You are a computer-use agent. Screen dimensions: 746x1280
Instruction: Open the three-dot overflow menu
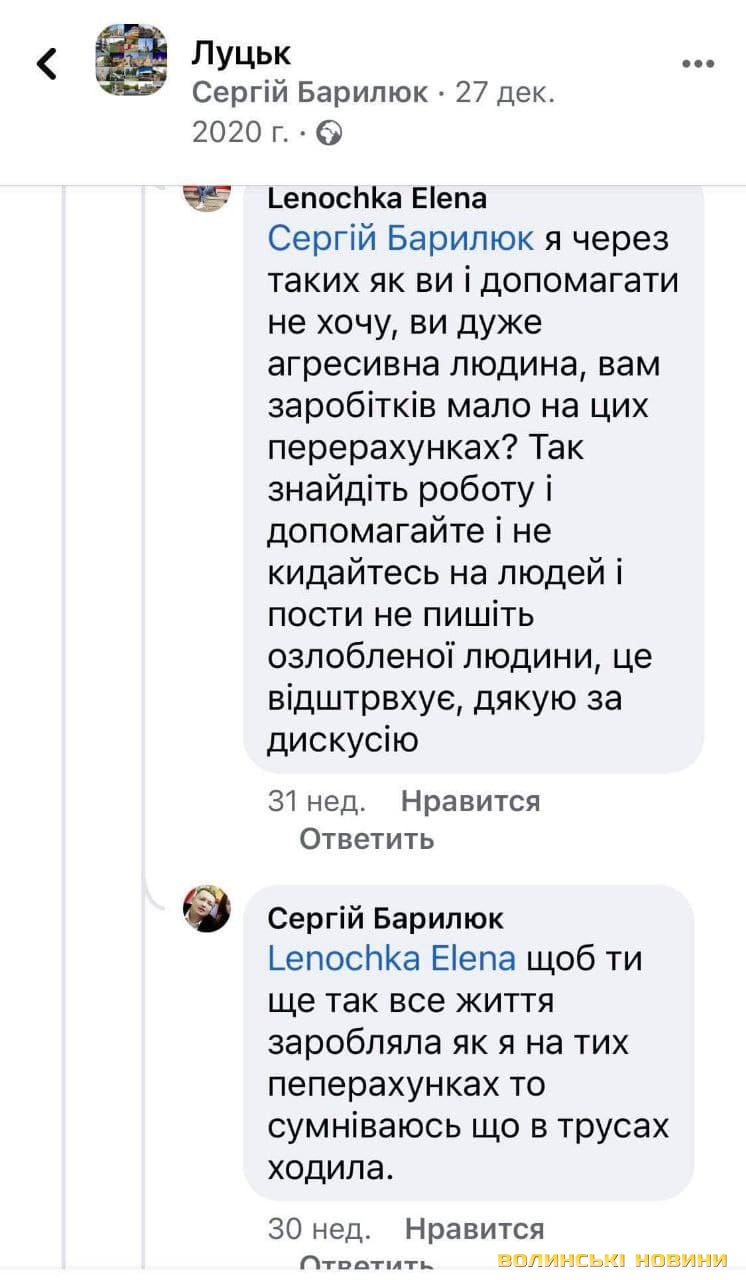(698, 64)
